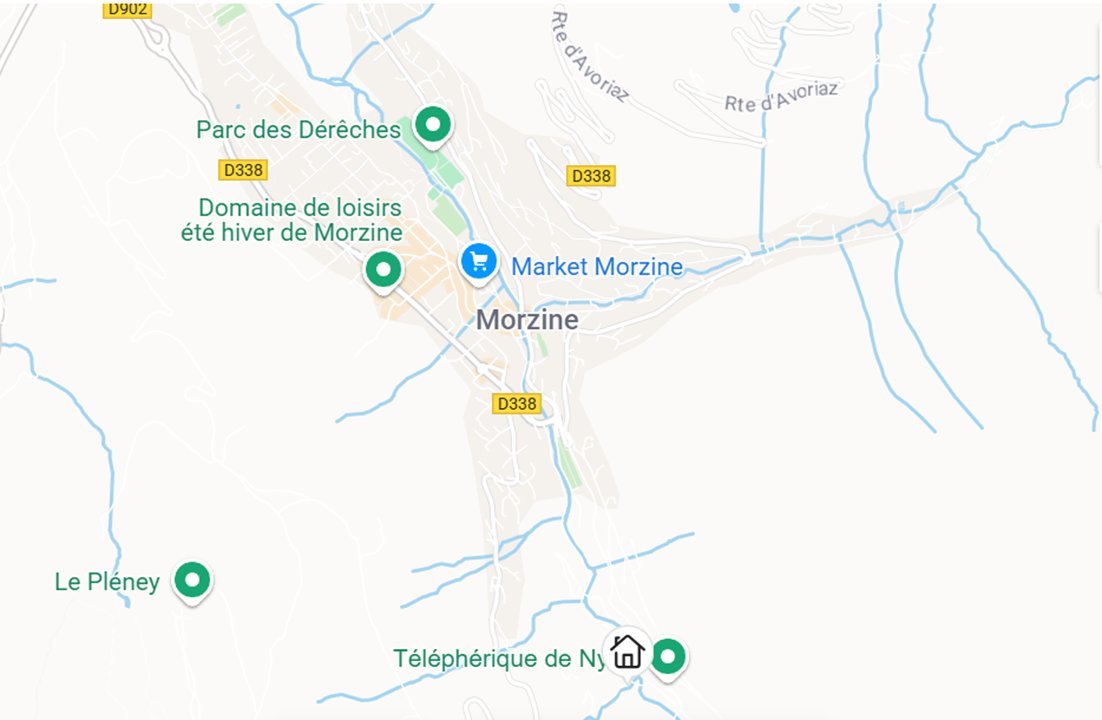Tap the house marker on the map
This screenshot has height=720, width=1102.
coord(627,651)
